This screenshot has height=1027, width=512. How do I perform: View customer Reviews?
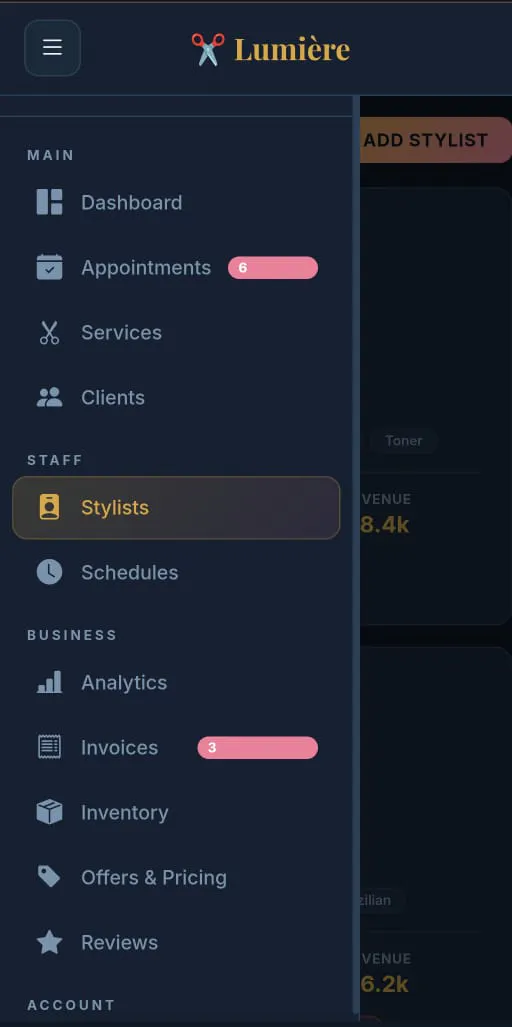tap(176, 942)
